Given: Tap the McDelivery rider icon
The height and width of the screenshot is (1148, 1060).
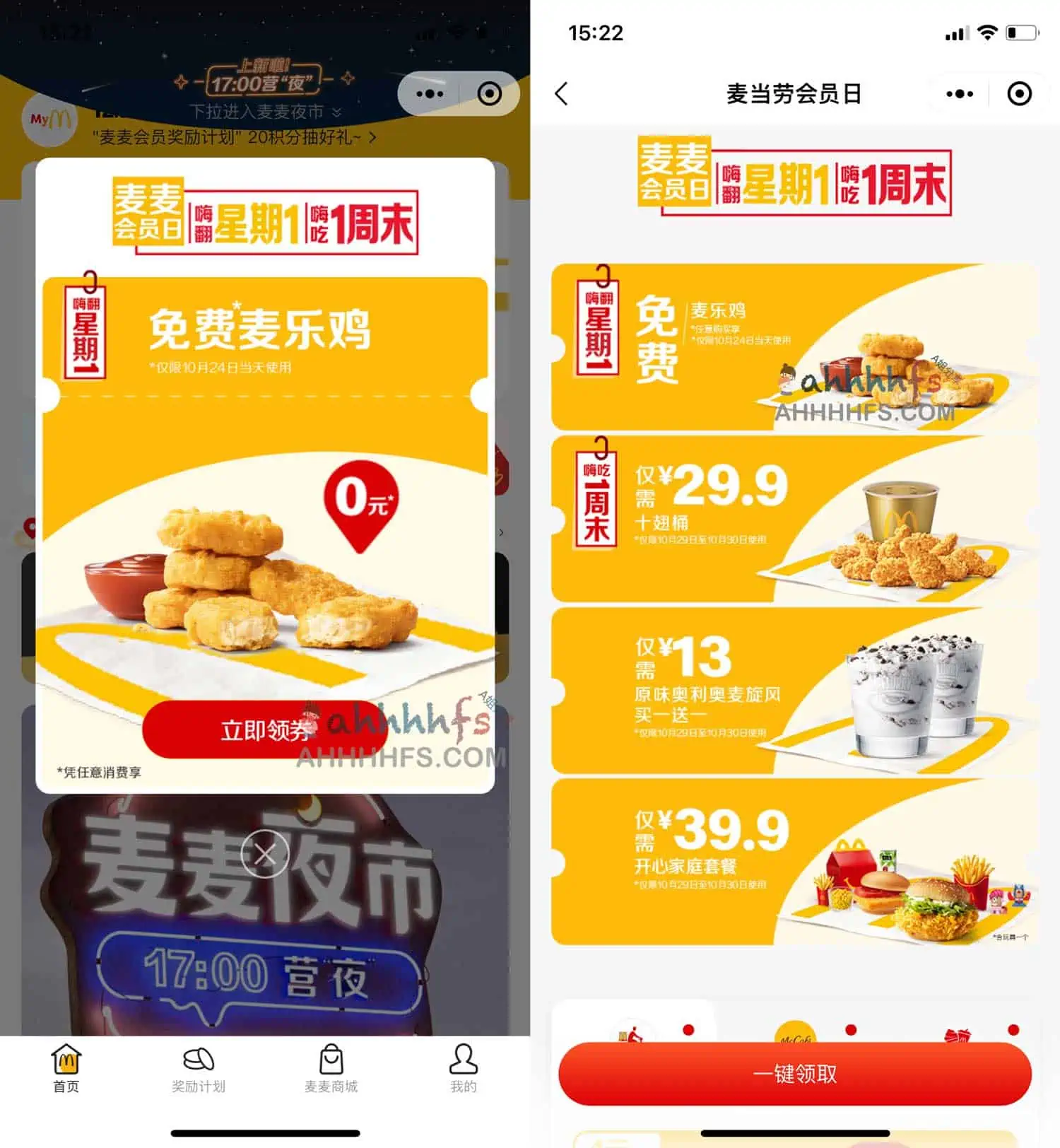Looking at the screenshot, I should (633, 1033).
